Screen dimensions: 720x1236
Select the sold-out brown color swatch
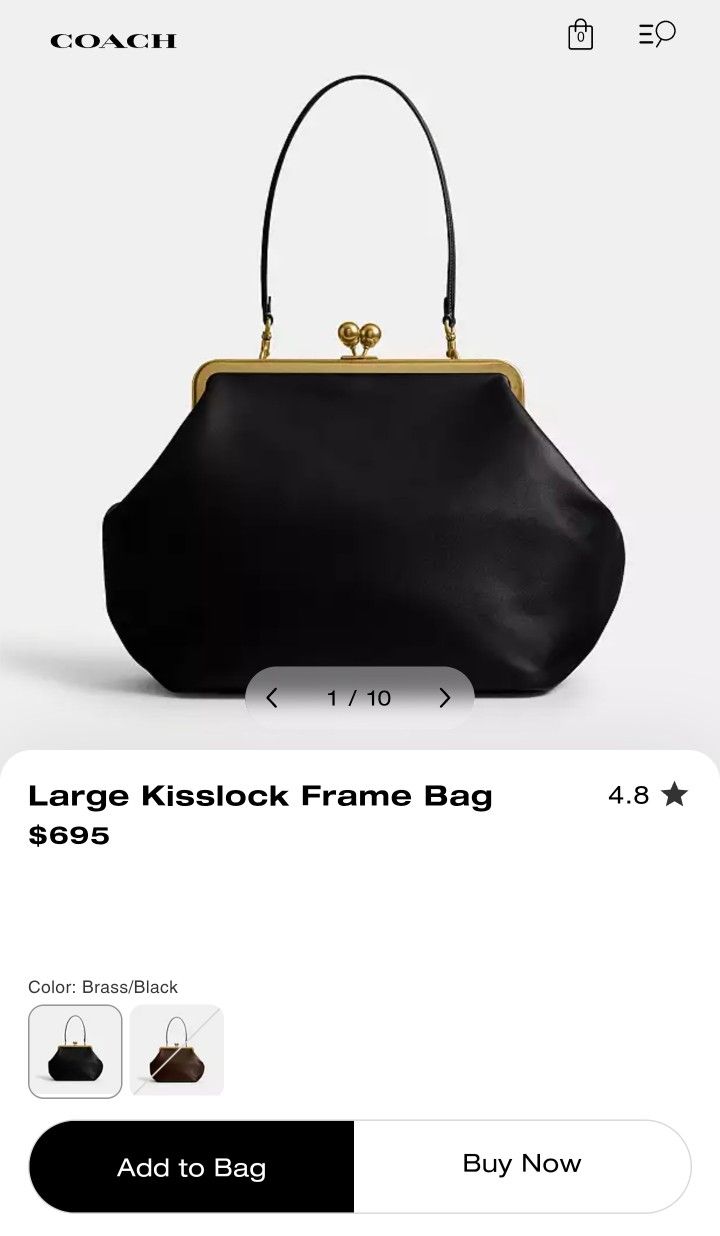(176, 1049)
